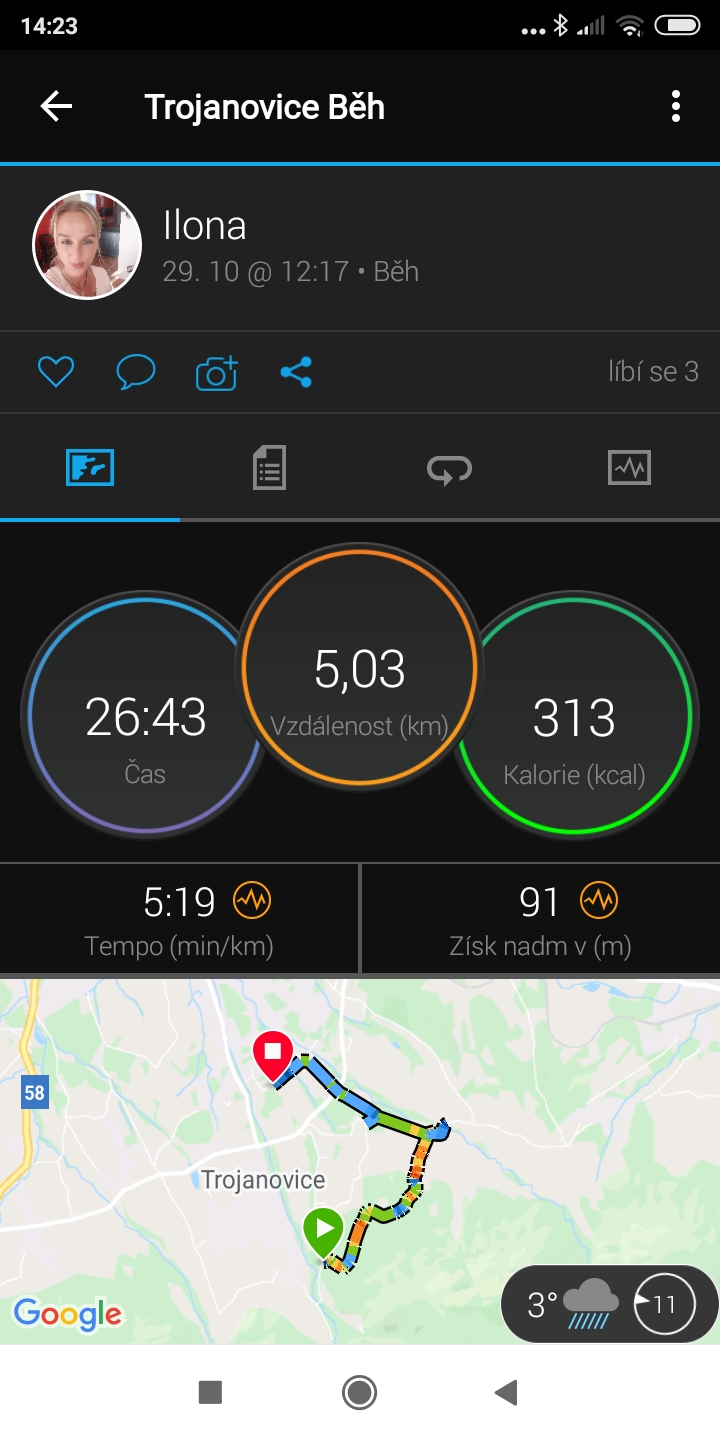View who likes it via "líbí se 3"
Screen dimensions: 720x1440
tap(653, 372)
